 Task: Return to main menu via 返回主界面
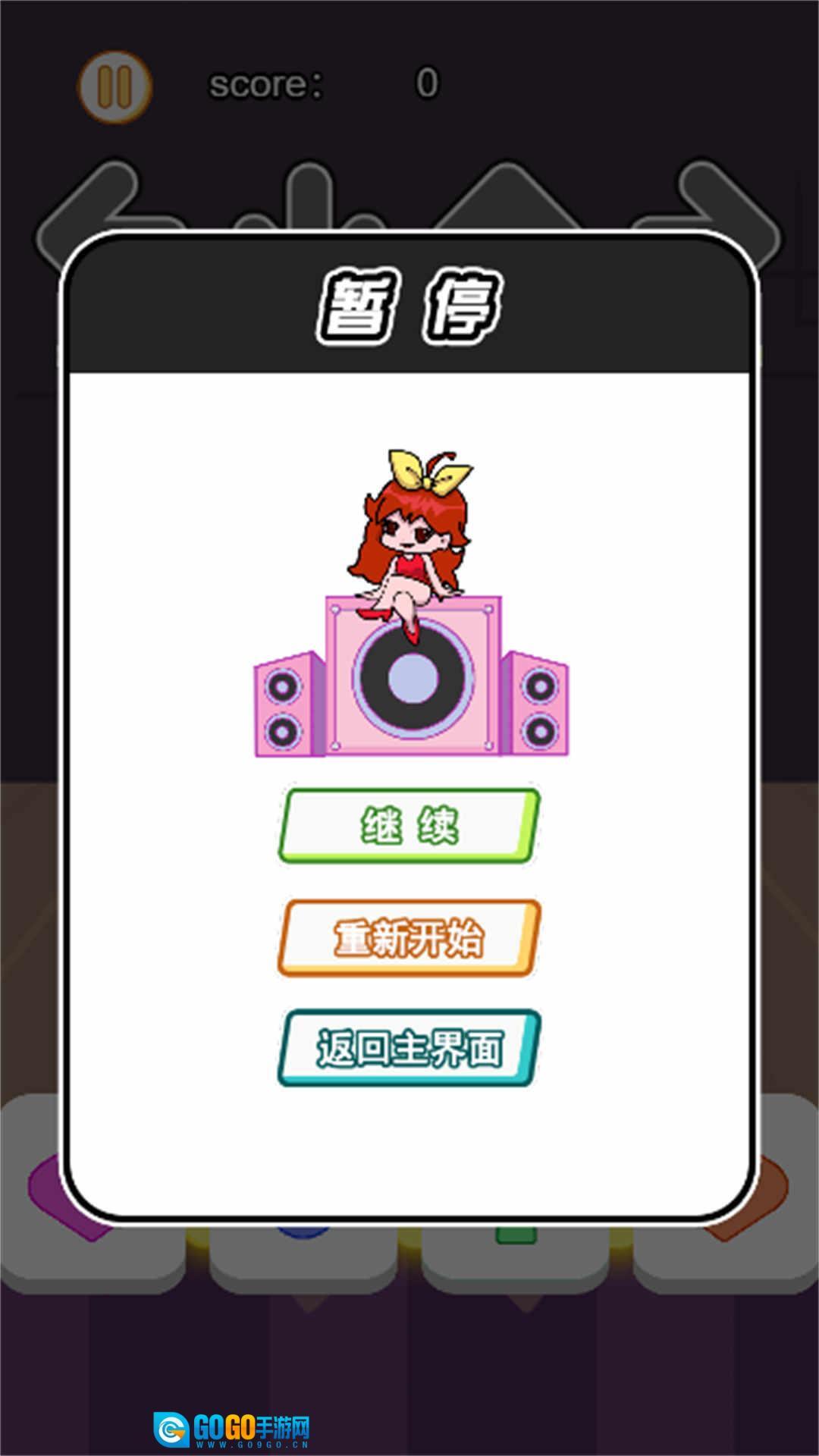(x=408, y=1048)
